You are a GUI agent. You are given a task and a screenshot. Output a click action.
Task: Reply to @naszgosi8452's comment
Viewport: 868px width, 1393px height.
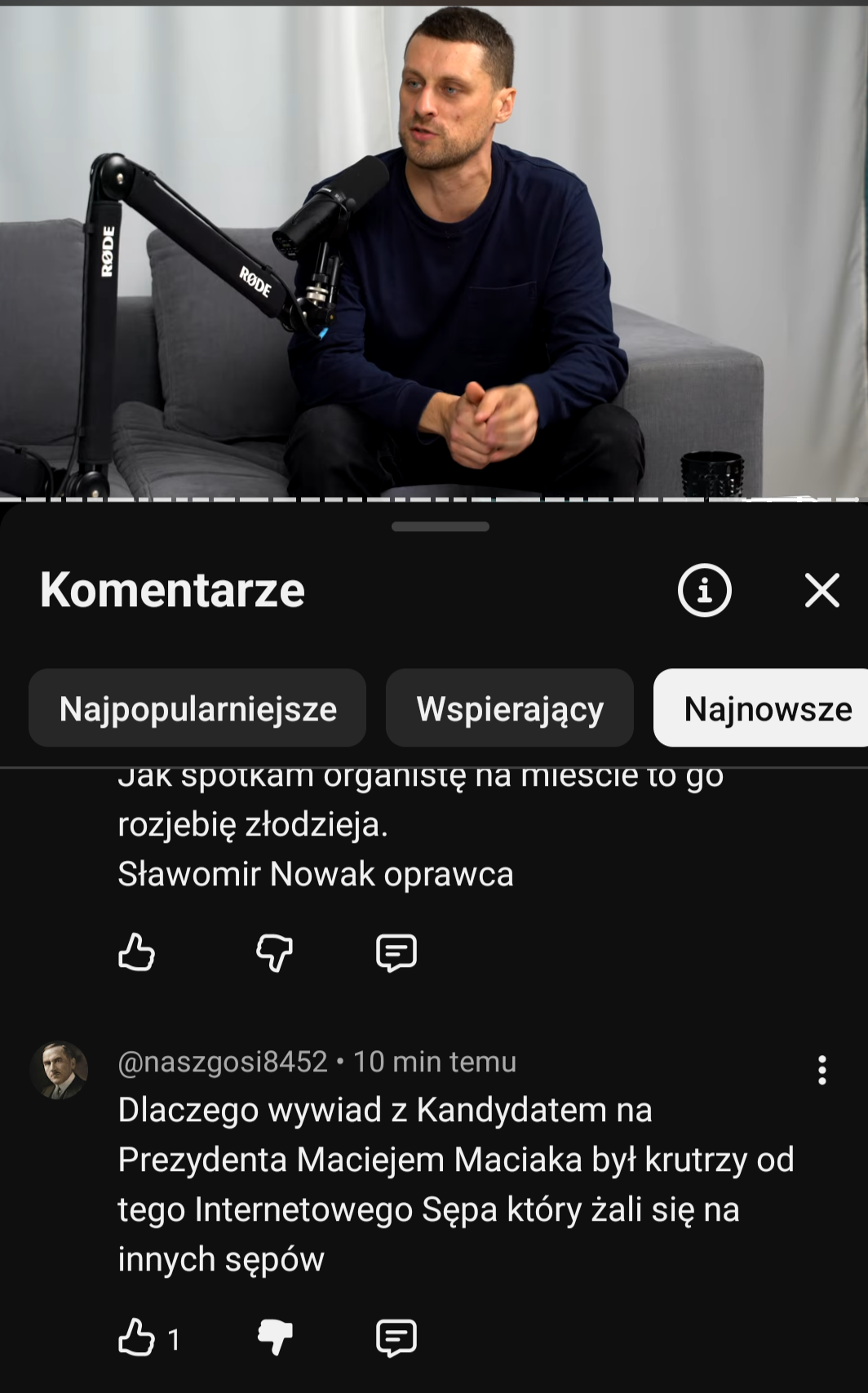(396, 1338)
